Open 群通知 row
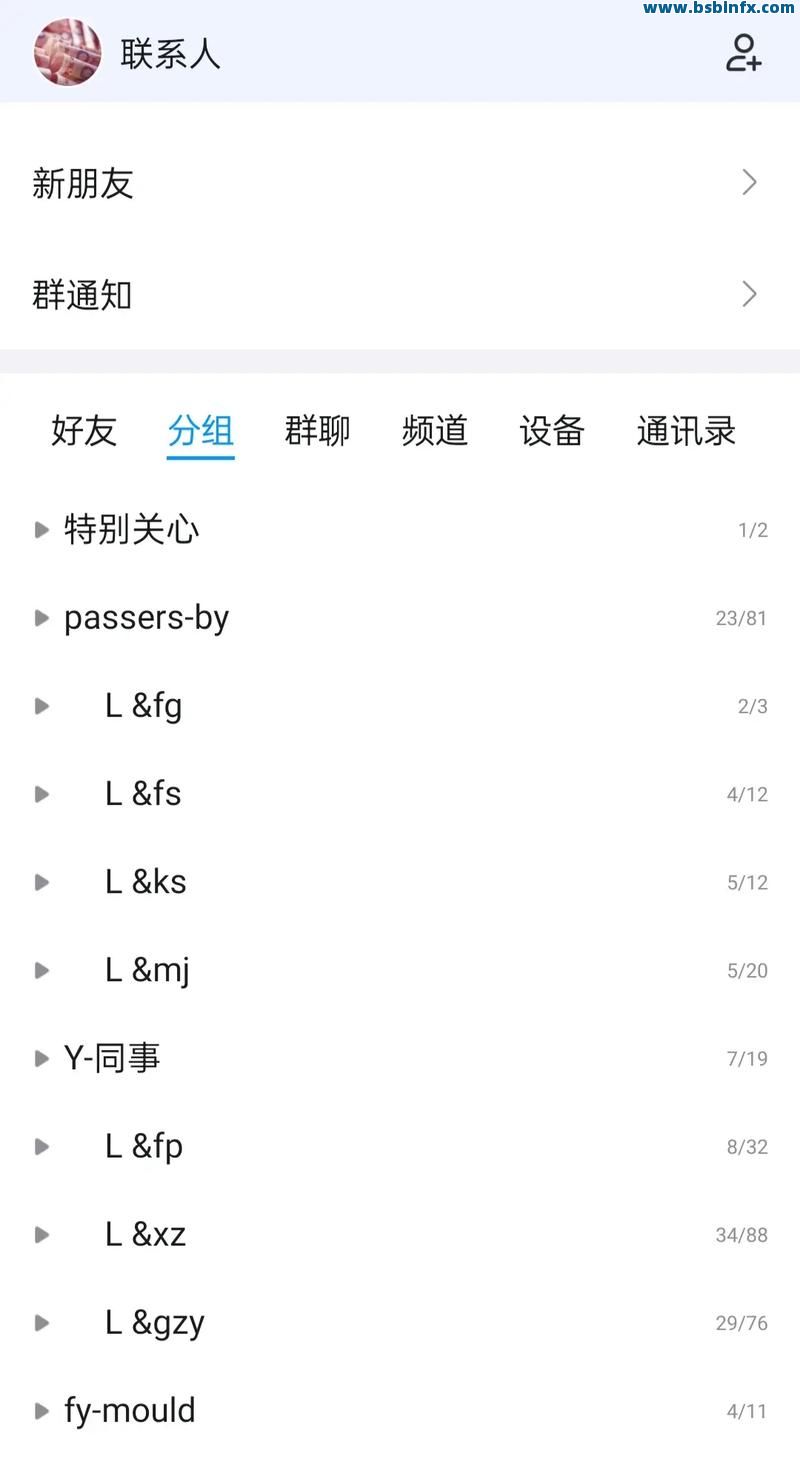The image size is (800, 1484). tap(400, 295)
